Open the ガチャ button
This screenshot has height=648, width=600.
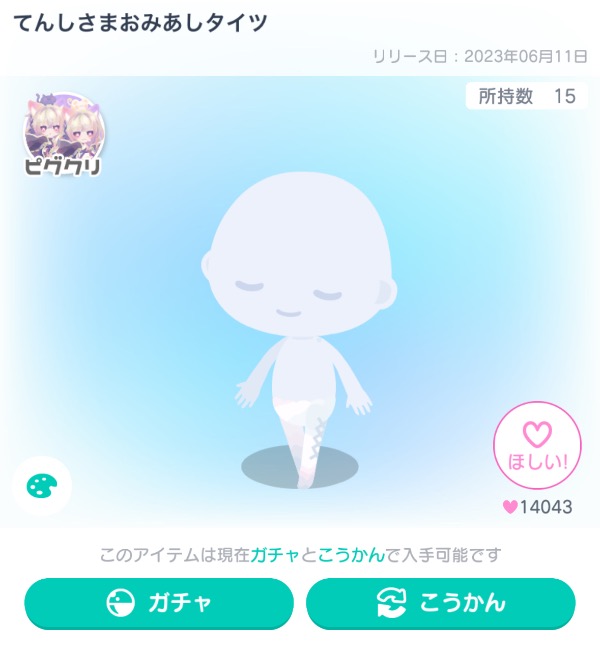point(159,603)
